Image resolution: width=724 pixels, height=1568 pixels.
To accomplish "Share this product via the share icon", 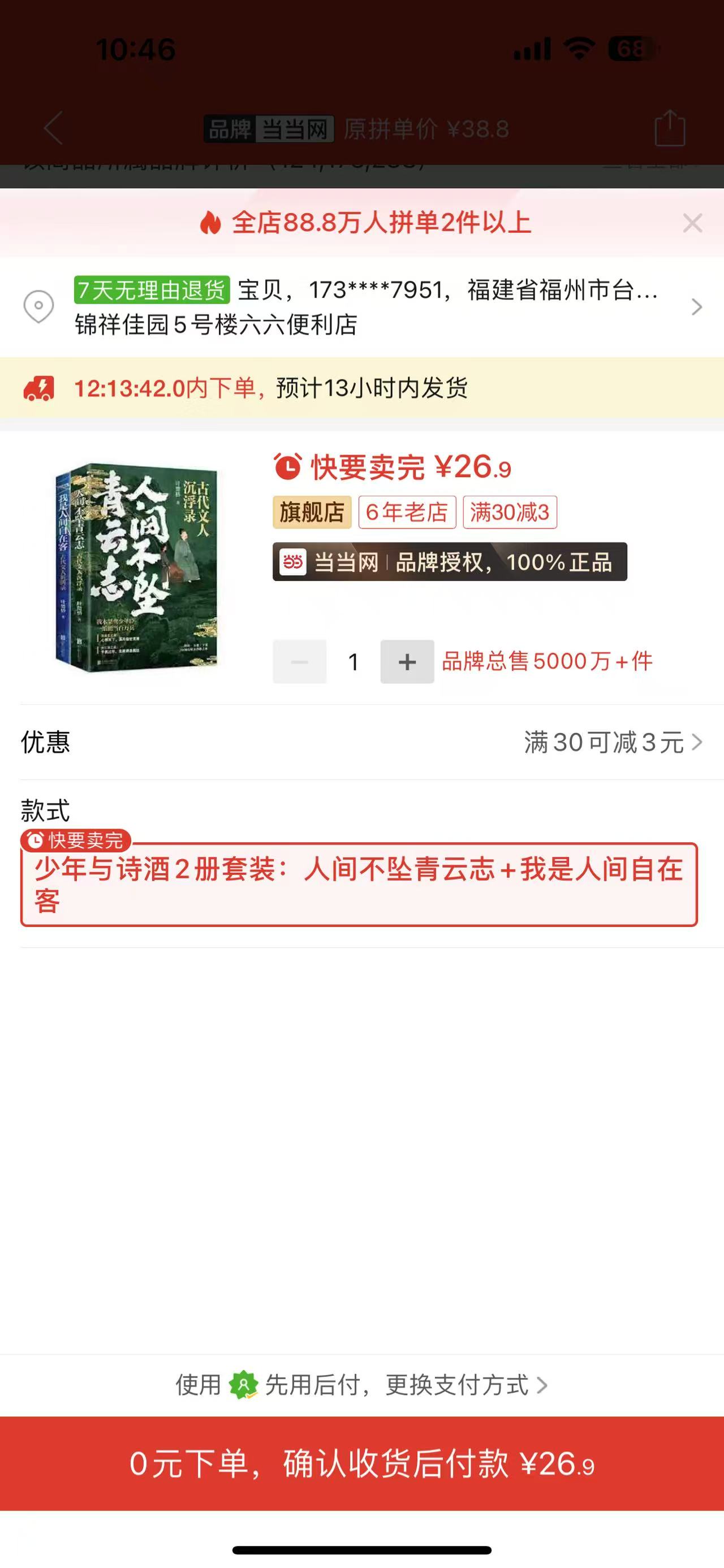I will click(x=670, y=128).
